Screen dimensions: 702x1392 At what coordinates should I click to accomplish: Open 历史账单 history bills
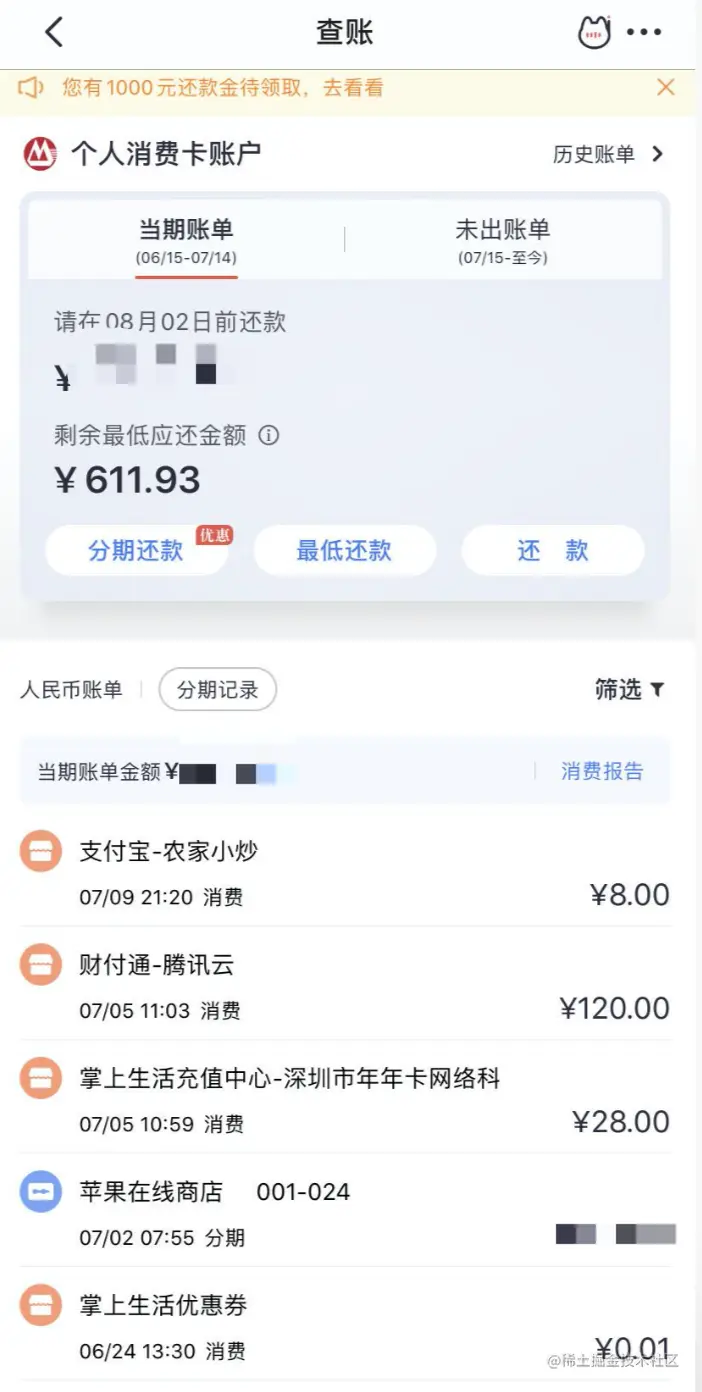[608, 154]
